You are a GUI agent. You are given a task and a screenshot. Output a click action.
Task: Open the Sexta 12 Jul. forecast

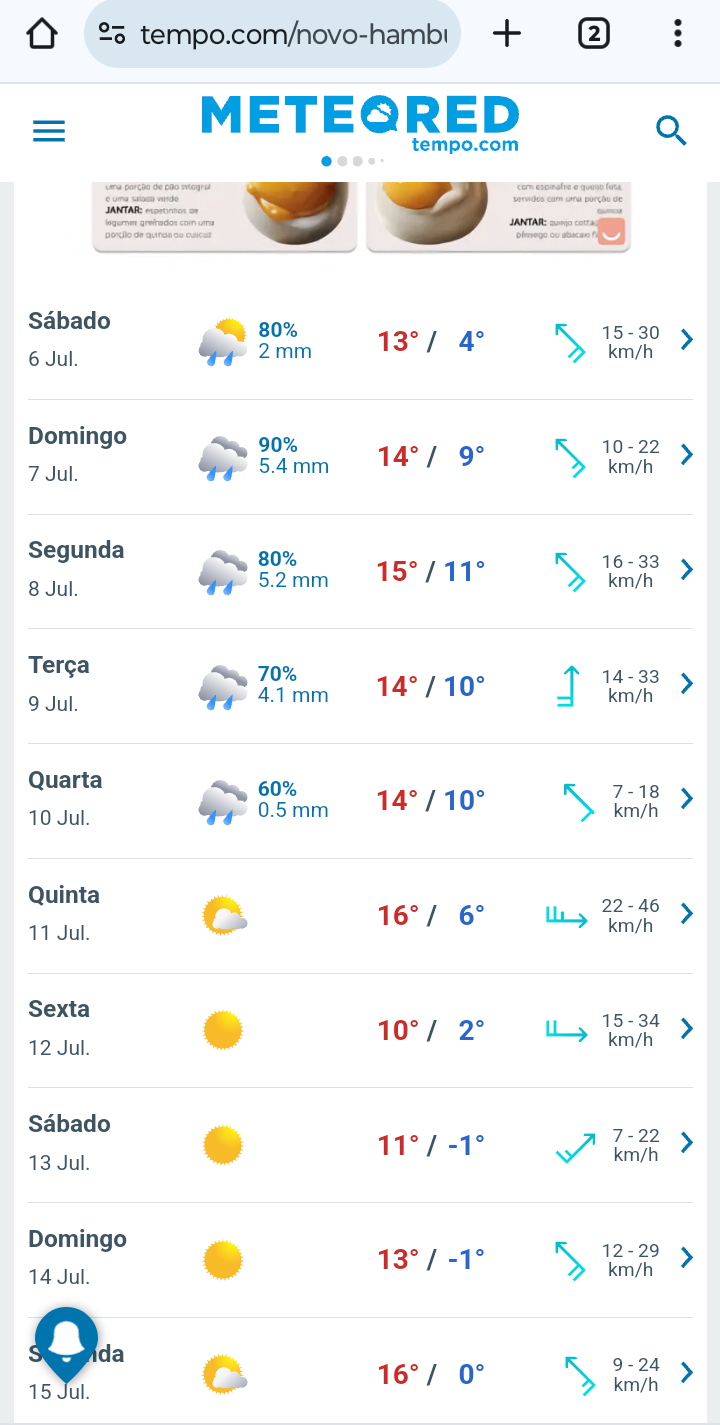[360, 1030]
